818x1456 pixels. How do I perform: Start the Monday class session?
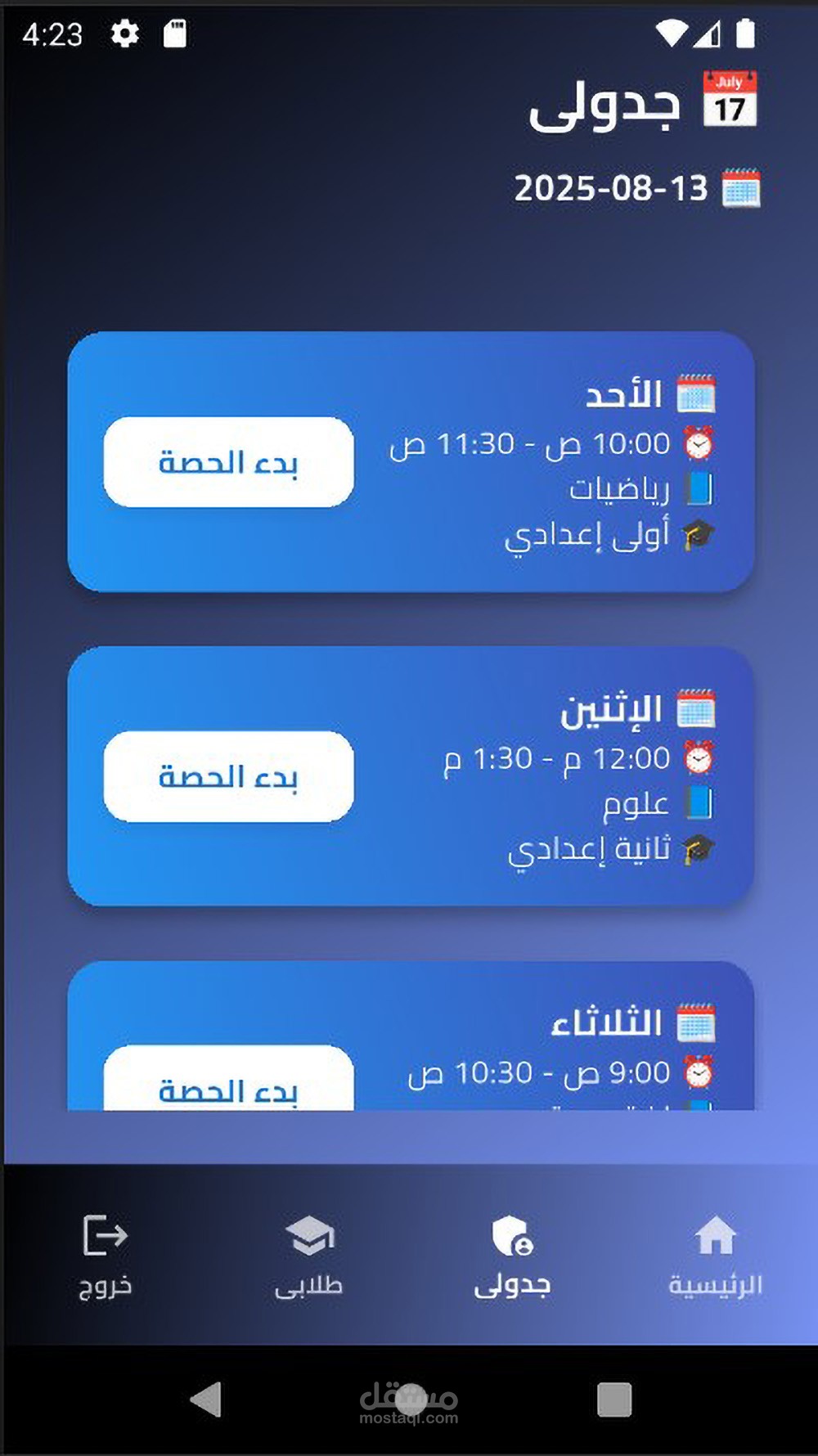point(228,776)
